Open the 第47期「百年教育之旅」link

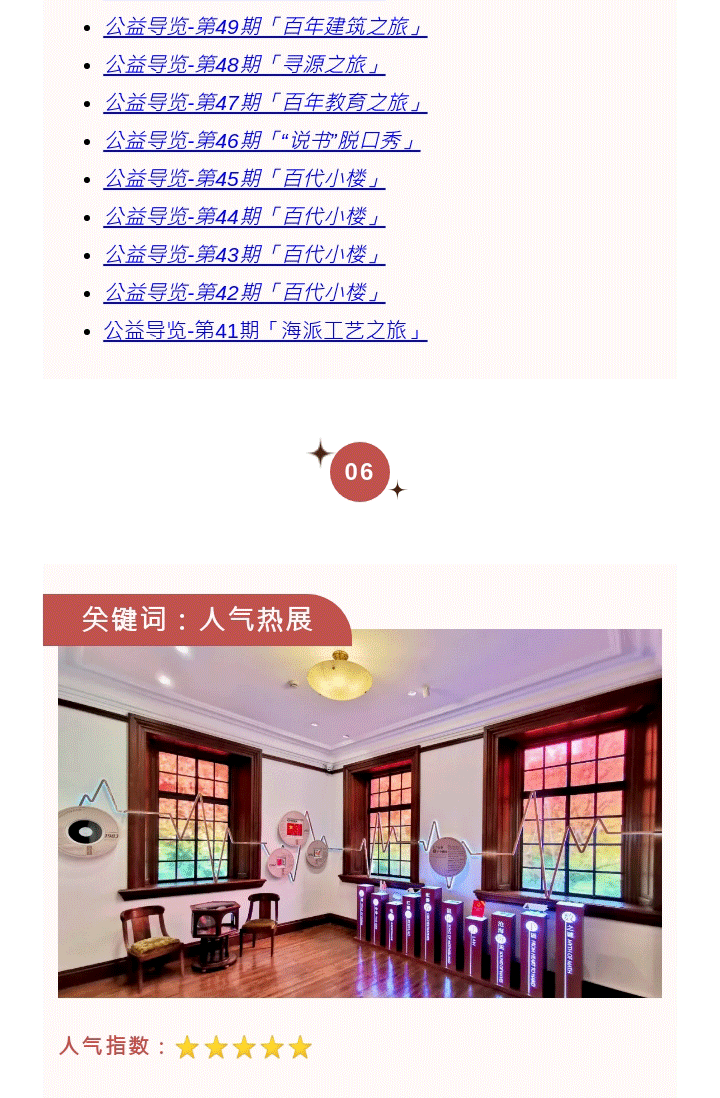click(265, 103)
